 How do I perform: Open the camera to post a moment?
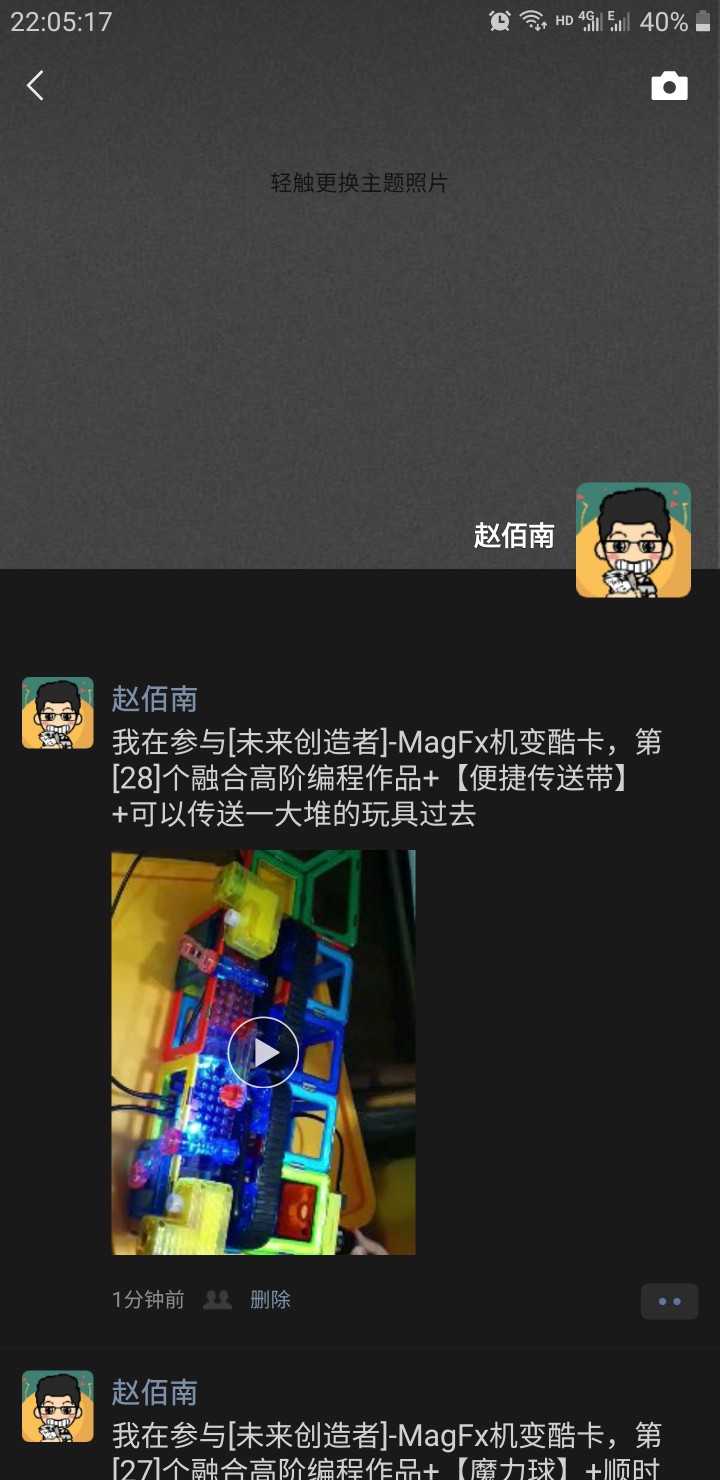click(x=669, y=86)
